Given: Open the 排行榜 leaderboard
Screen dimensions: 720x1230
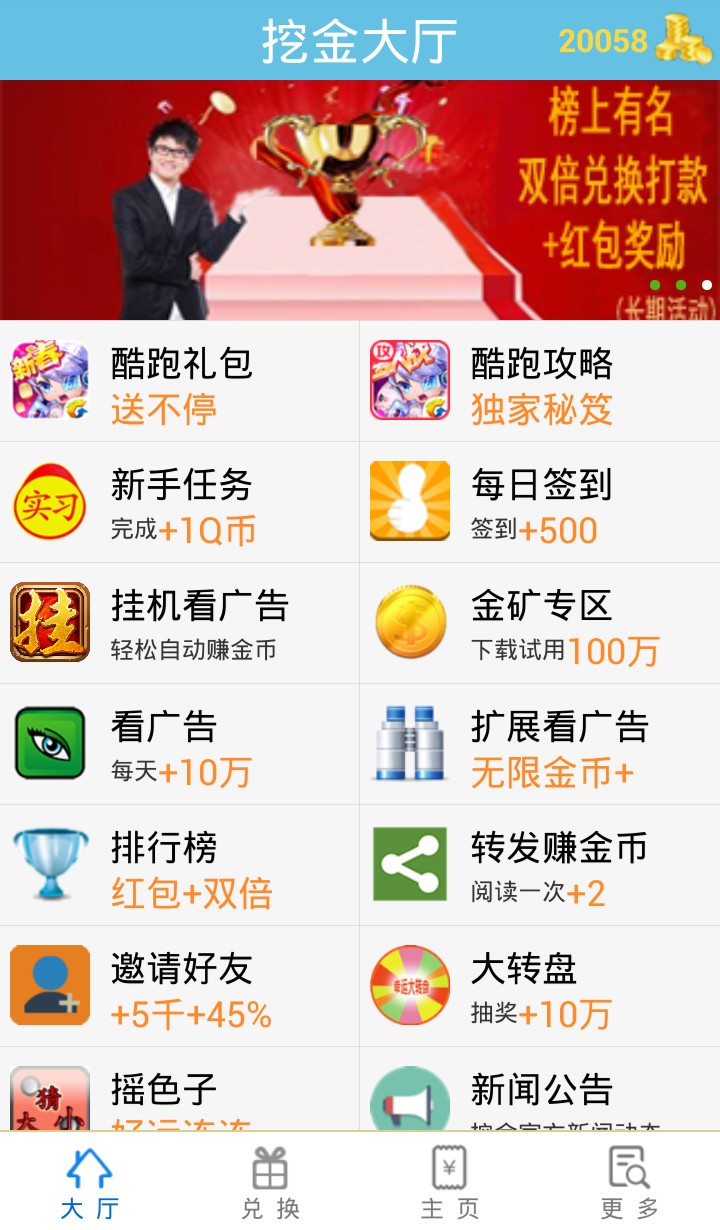Looking at the screenshot, I should (180, 865).
